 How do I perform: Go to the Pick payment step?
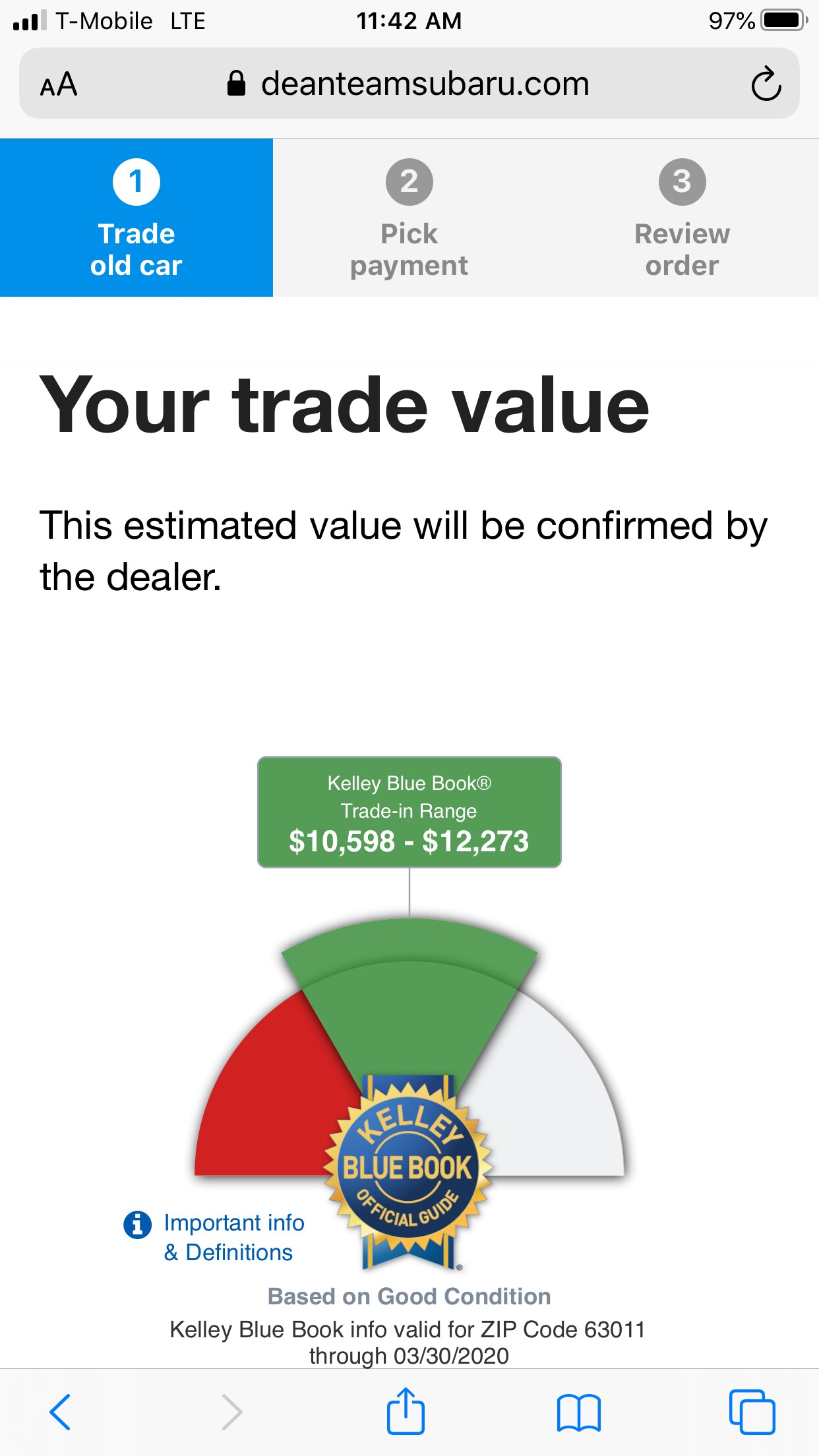[x=409, y=218]
